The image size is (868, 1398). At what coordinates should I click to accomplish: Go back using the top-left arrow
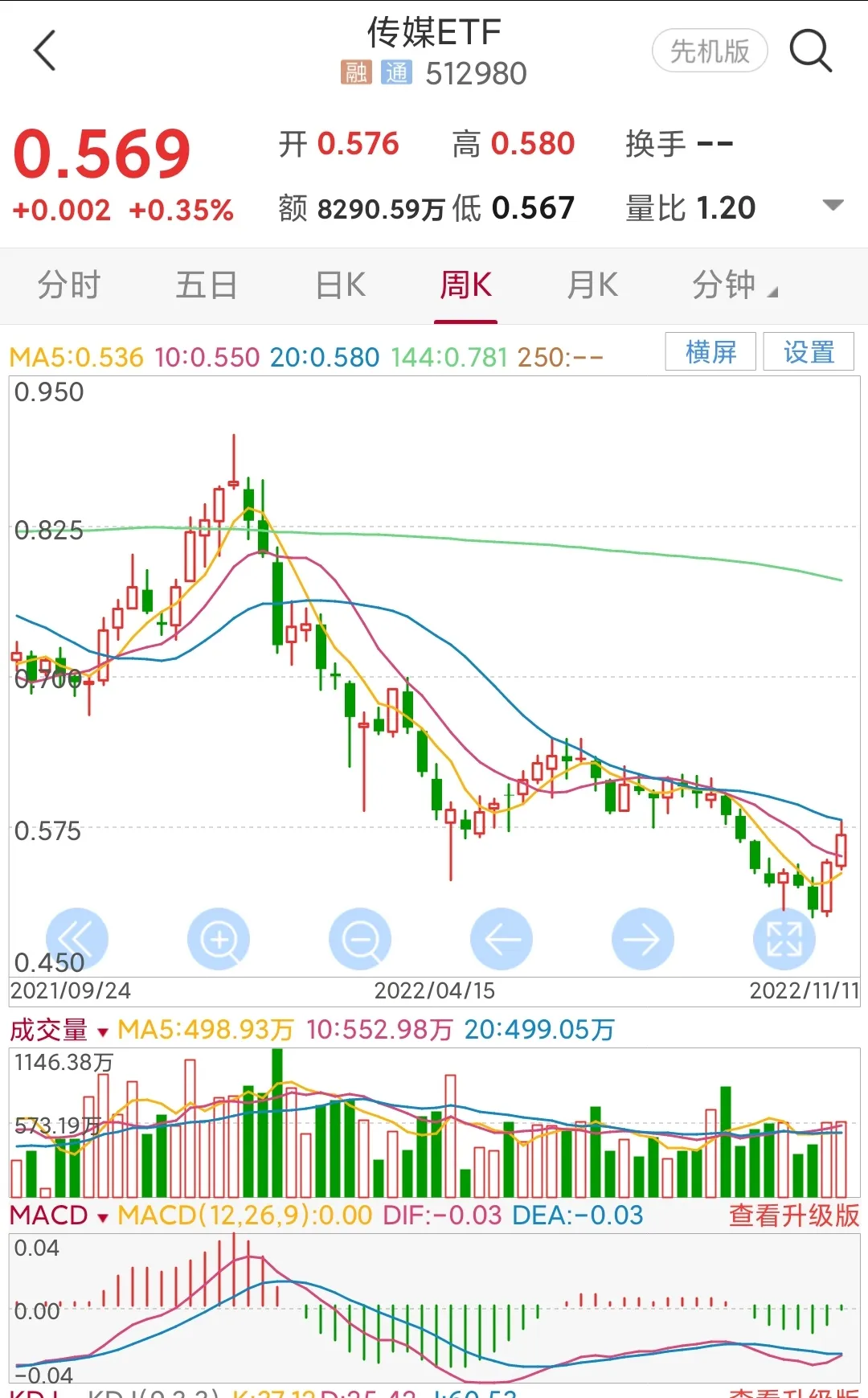46,51
